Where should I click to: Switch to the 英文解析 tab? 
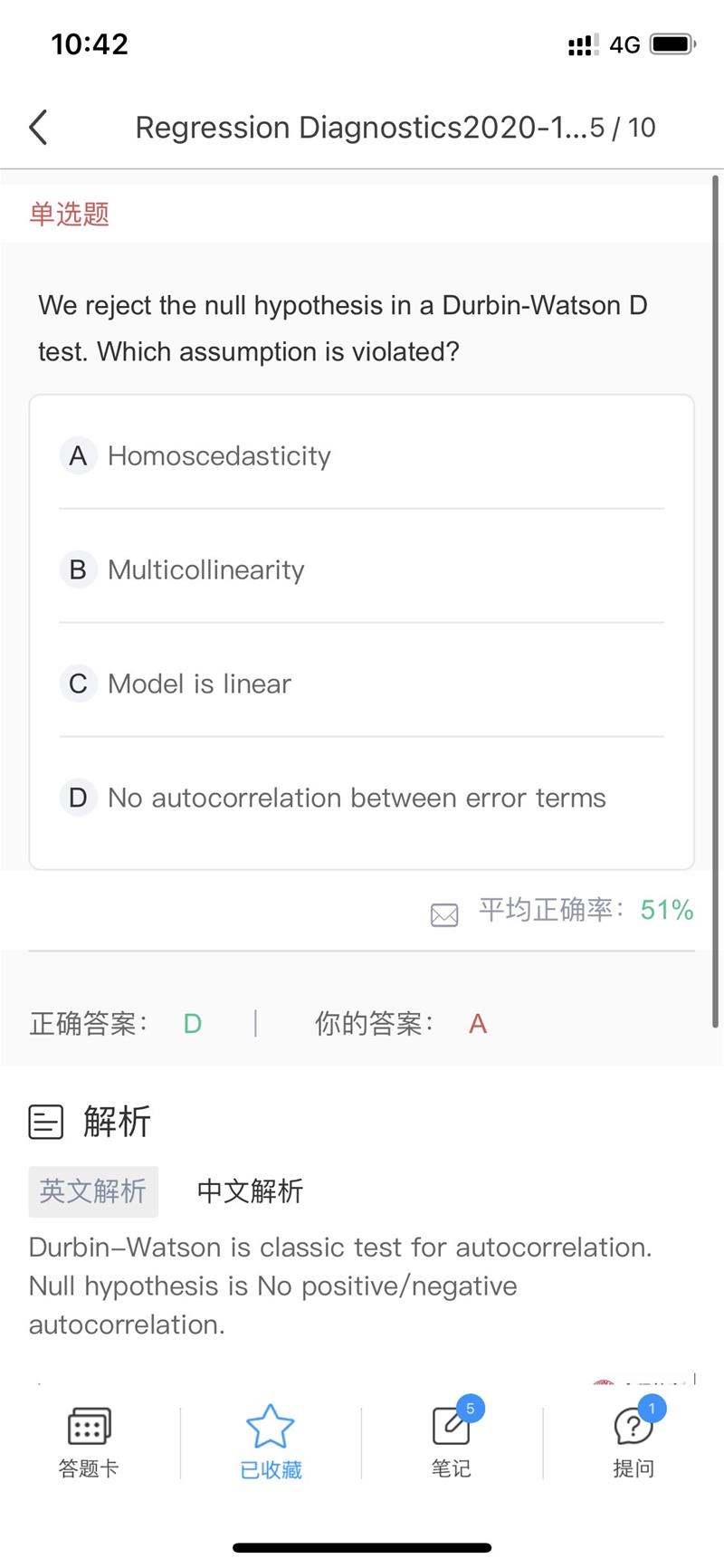(93, 1191)
